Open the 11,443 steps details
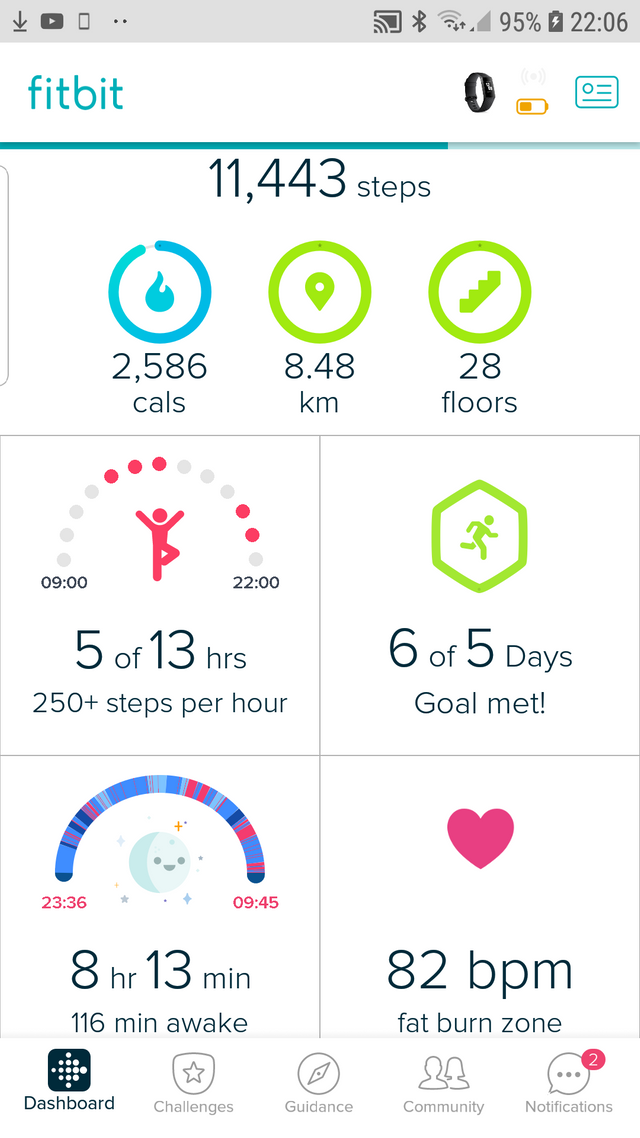Screen dimensions: 640x1138 point(319,179)
